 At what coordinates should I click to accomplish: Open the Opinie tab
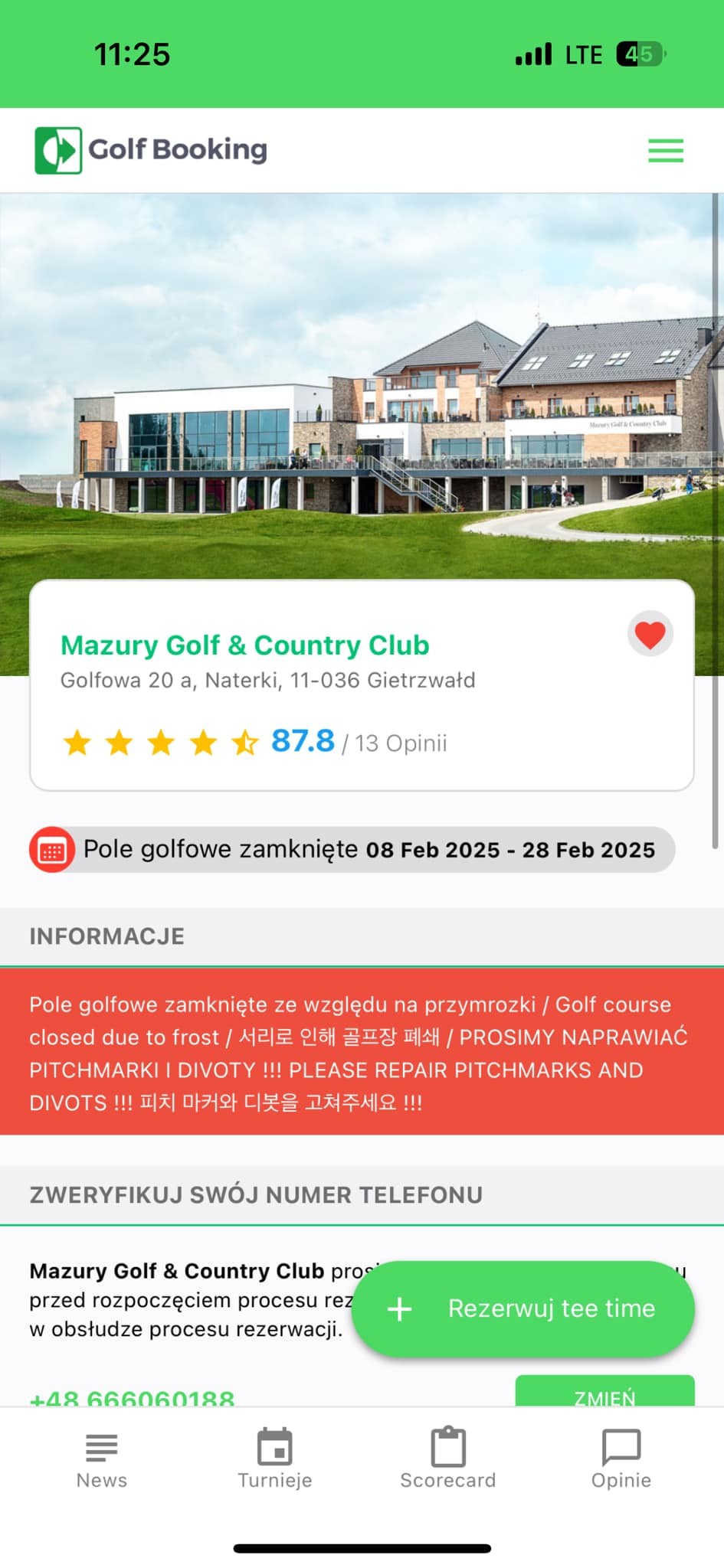(x=621, y=1459)
